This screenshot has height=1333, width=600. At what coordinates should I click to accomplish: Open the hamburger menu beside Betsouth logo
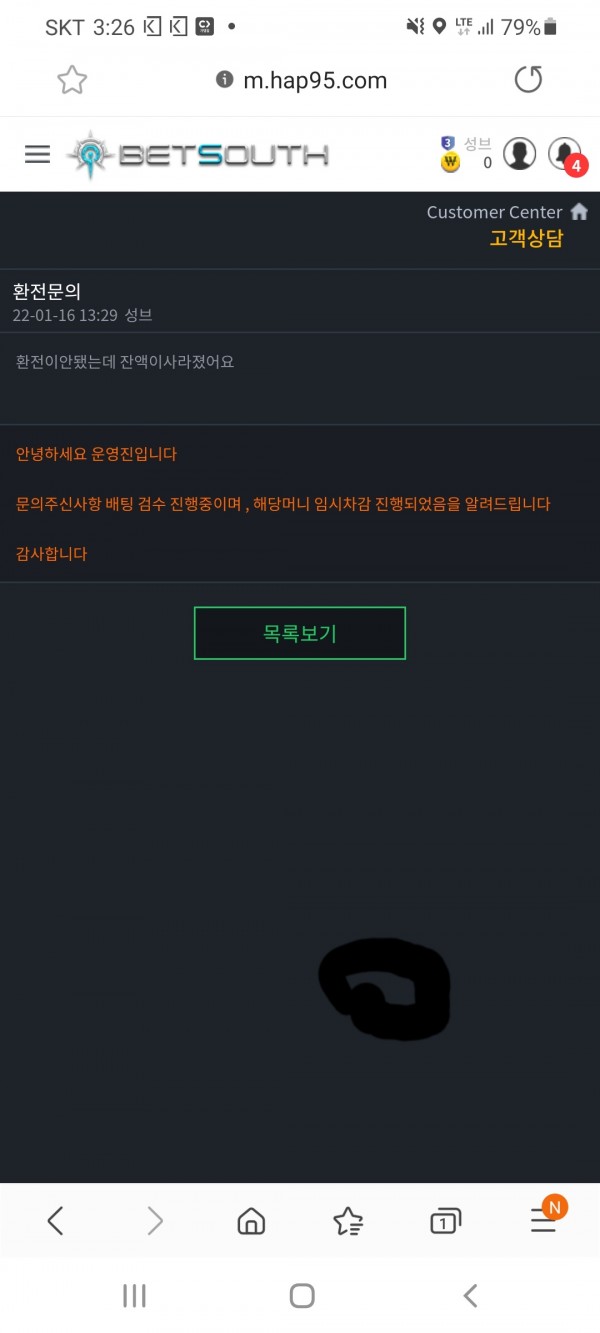click(x=37, y=154)
